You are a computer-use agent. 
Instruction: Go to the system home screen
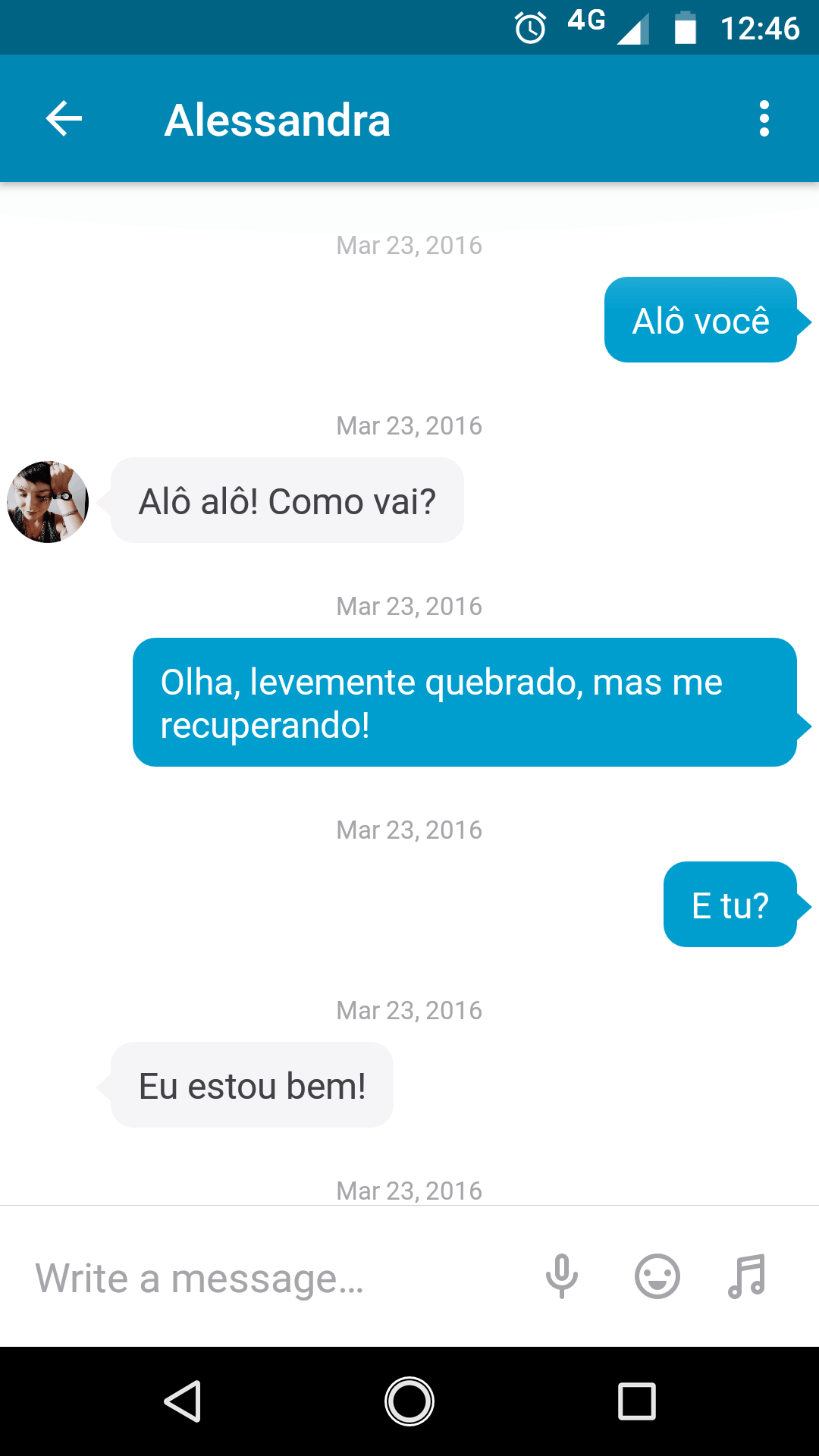pos(409,1401)
